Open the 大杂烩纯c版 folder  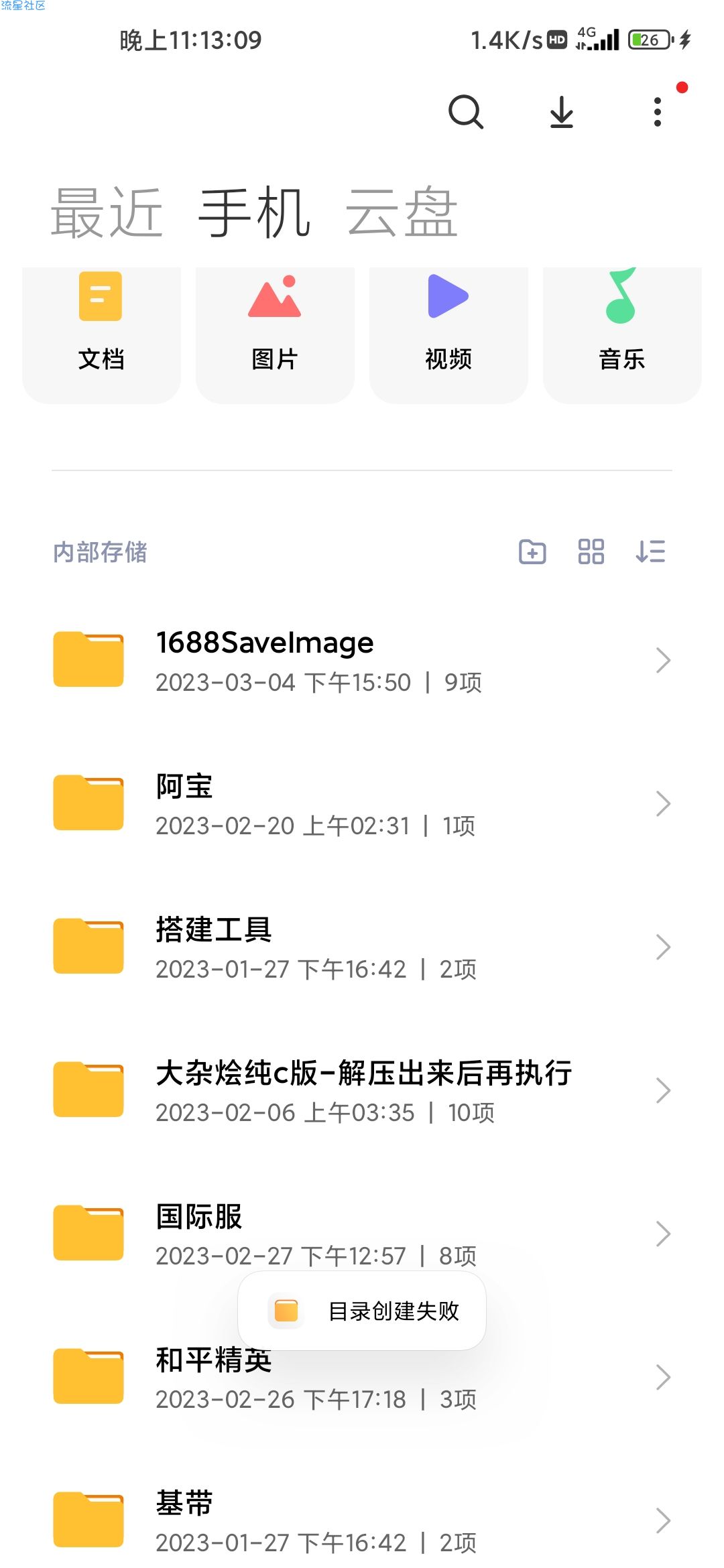362,1090
